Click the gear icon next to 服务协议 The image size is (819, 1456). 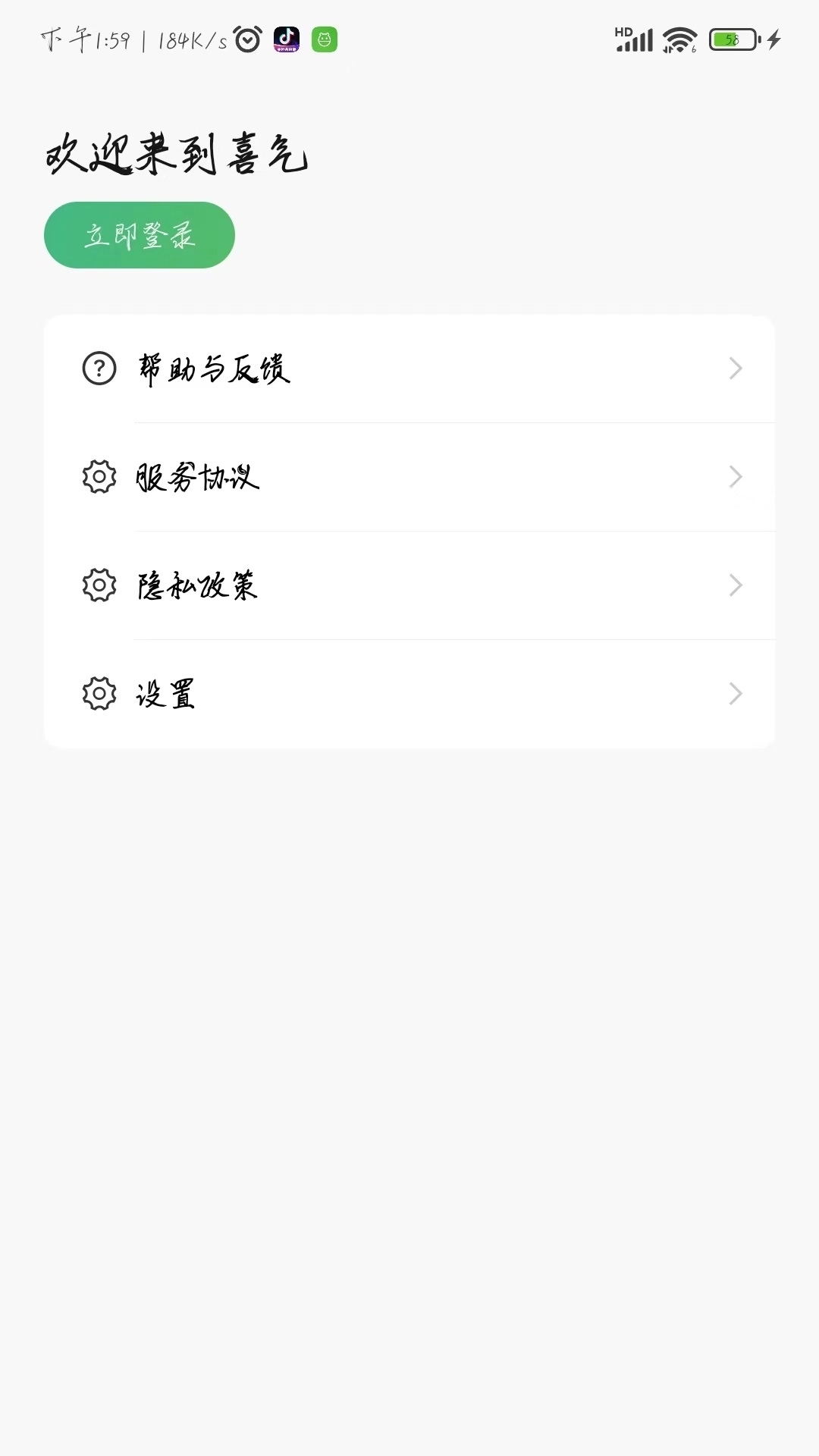pos(97,478)
